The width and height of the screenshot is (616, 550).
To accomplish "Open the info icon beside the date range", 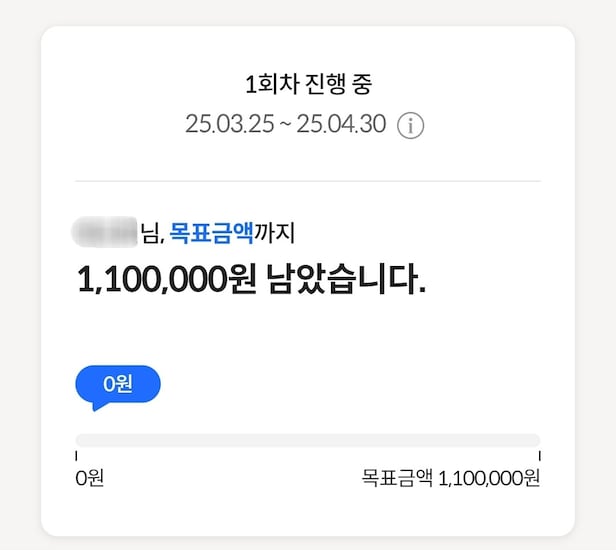I will [411, 126].
